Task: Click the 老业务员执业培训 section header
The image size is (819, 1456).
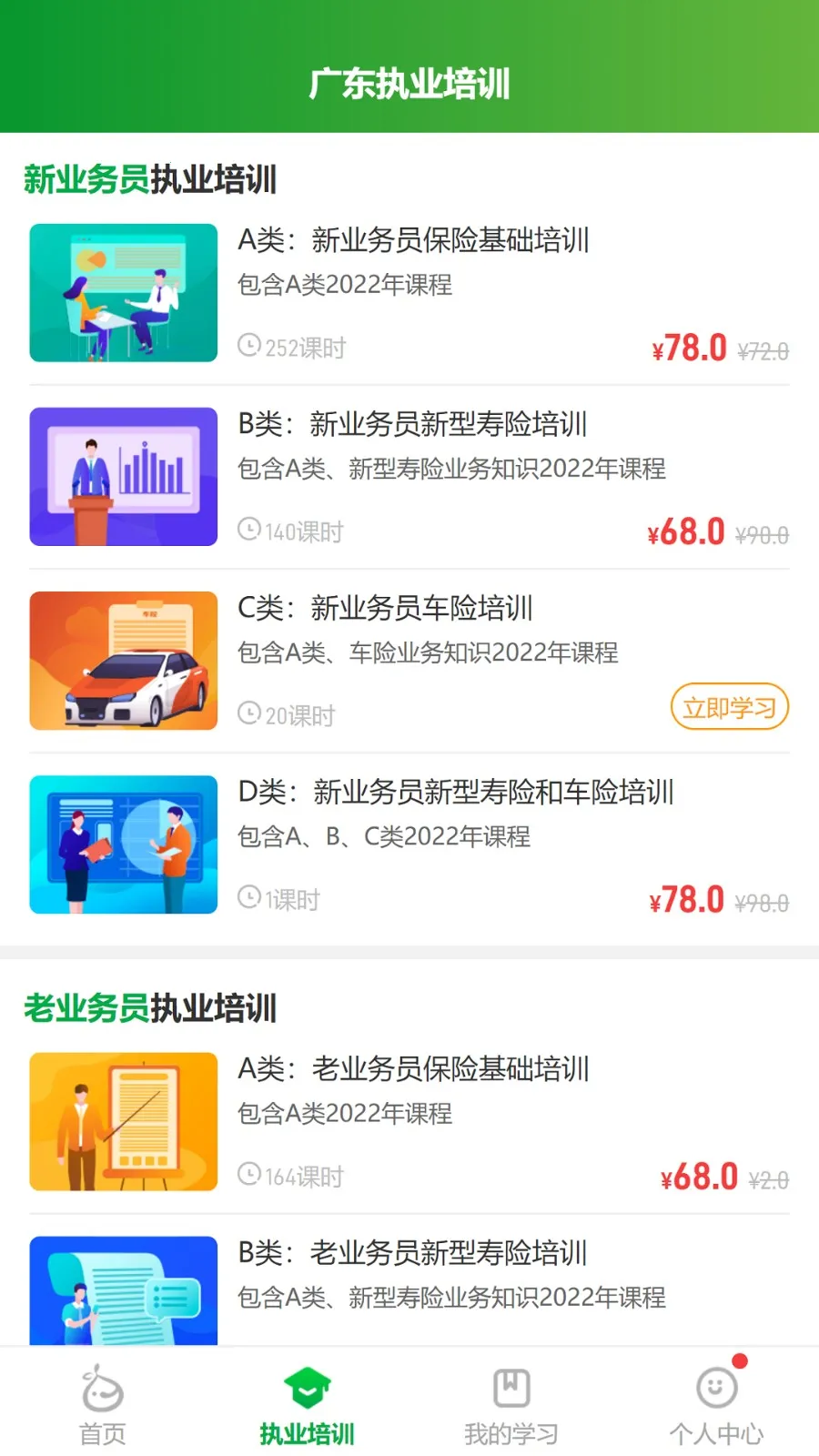Action: 151,1008
